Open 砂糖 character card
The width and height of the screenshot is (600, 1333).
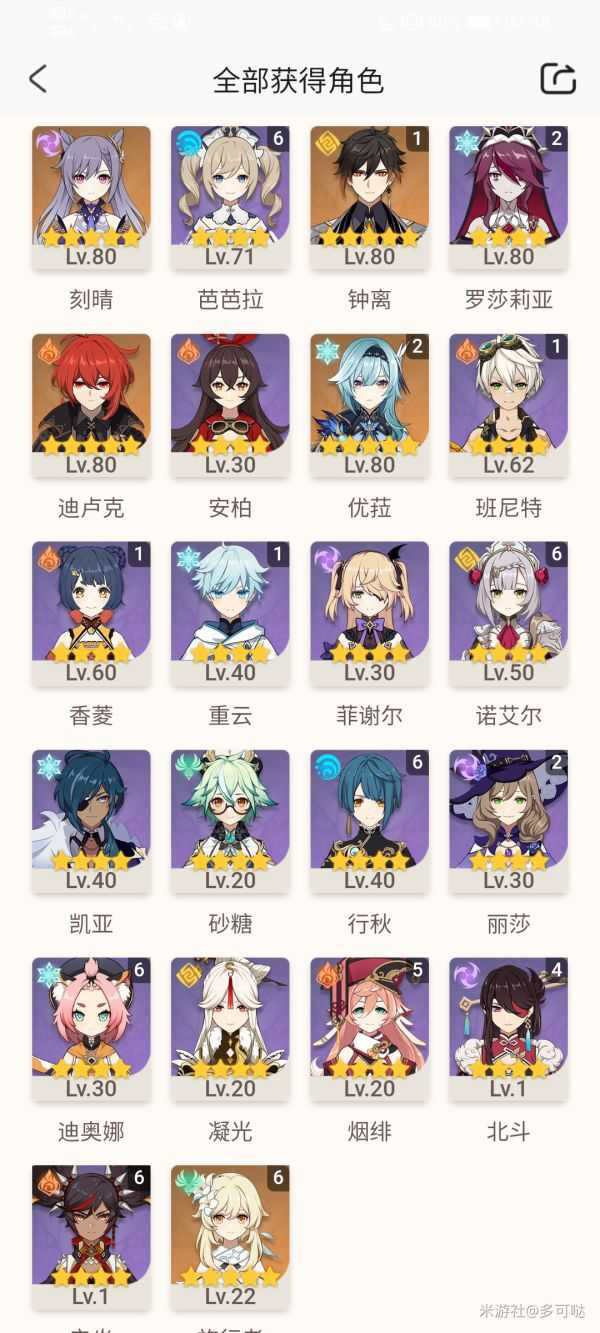(230, 821)
